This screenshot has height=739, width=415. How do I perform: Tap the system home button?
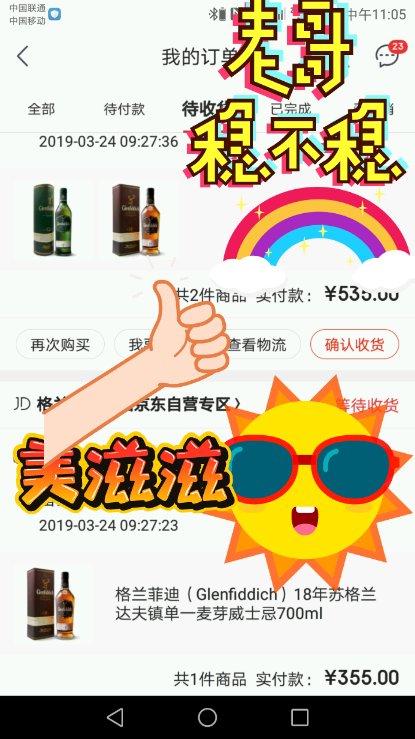tap(207, 717)
